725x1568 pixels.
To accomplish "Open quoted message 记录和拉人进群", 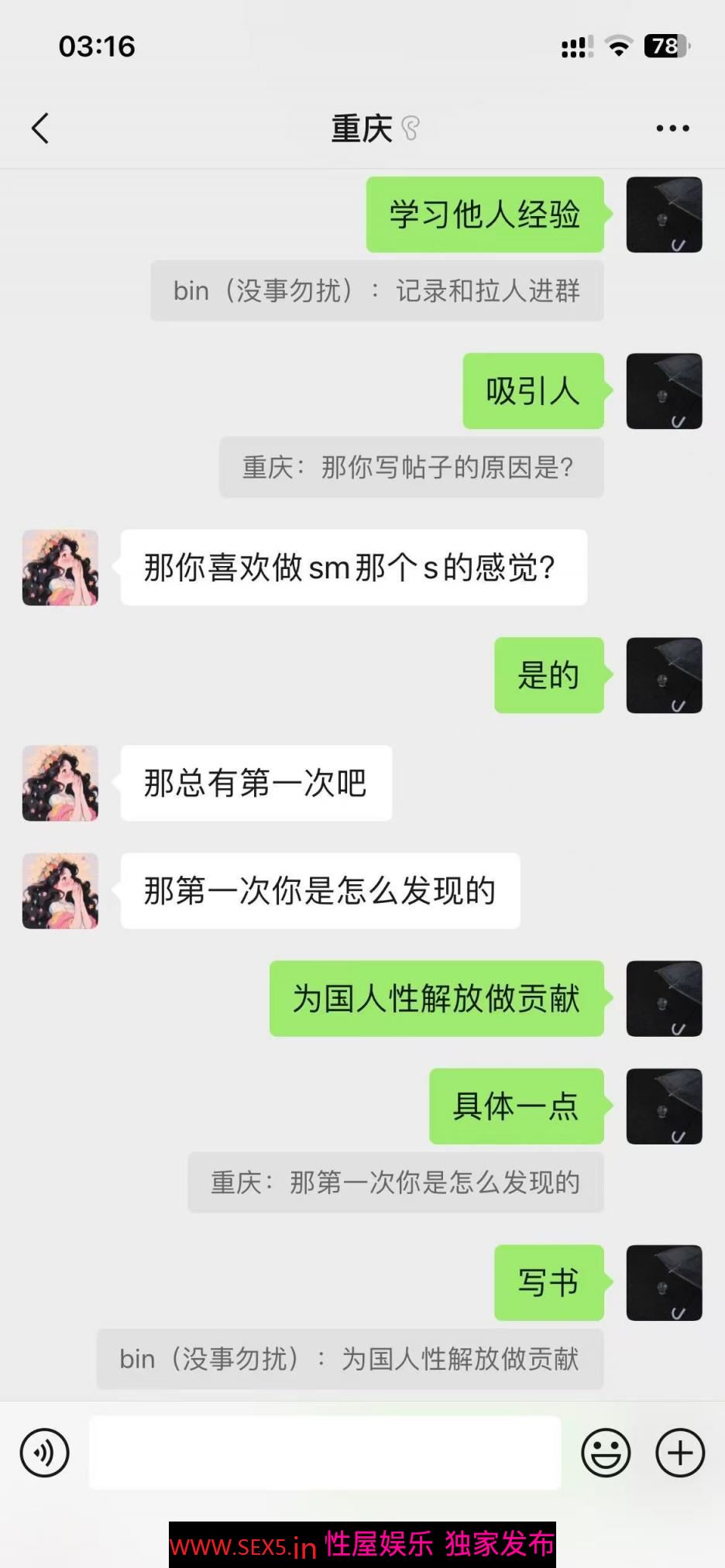I will [x=376, y=291].
